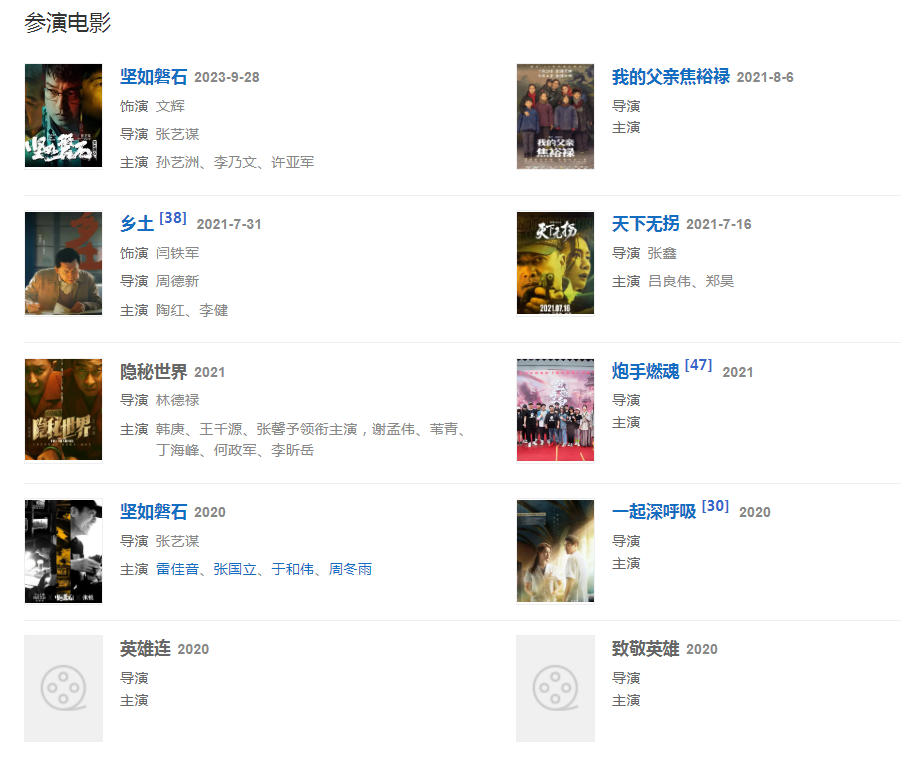The image size is (901, 757).
Task: Tap reference [47] next to 炮手燃魂
Action: pyautogui.click(x=699, y=366)
